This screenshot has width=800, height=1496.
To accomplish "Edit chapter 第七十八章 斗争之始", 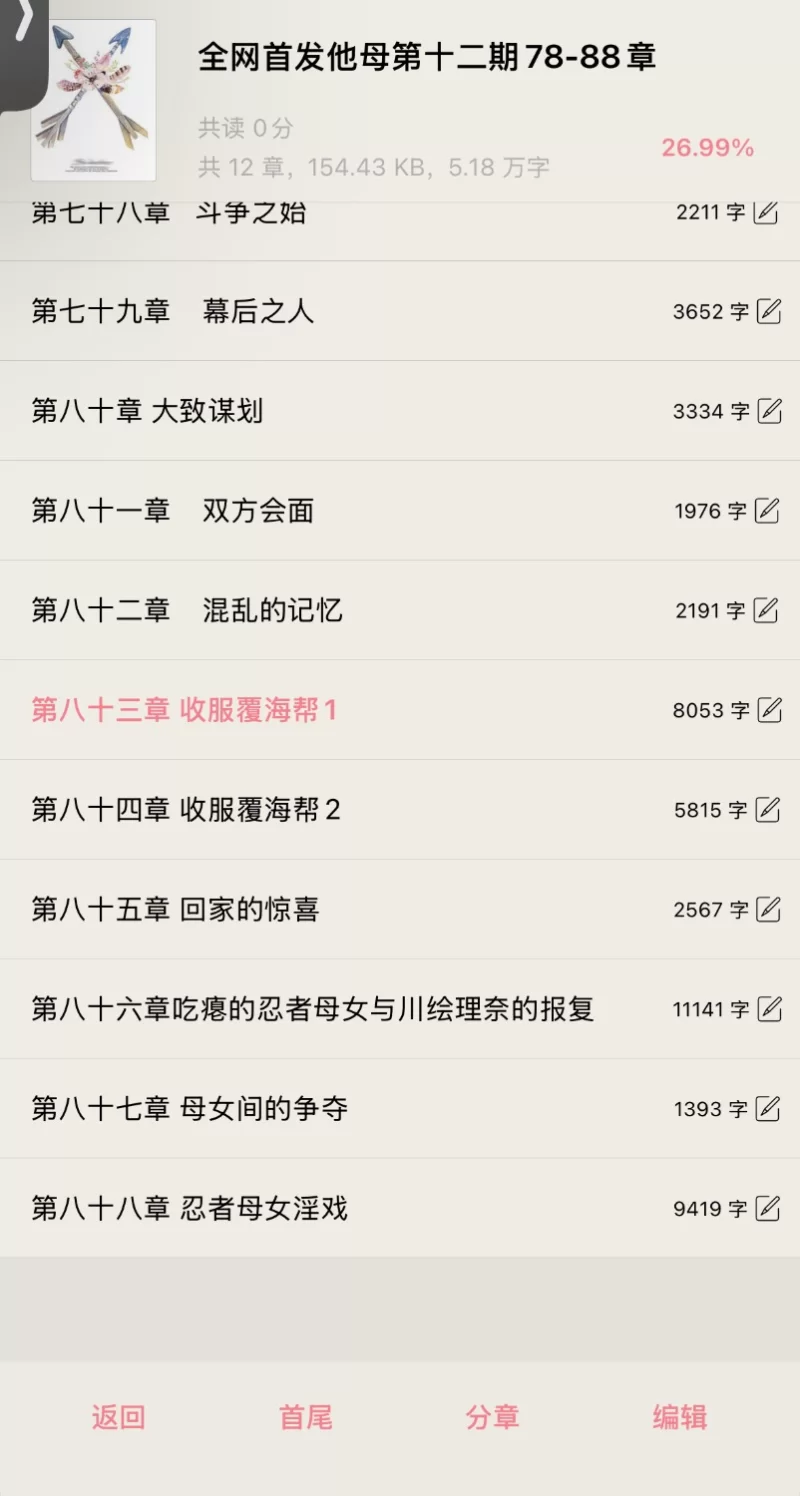I will point(766,212).
